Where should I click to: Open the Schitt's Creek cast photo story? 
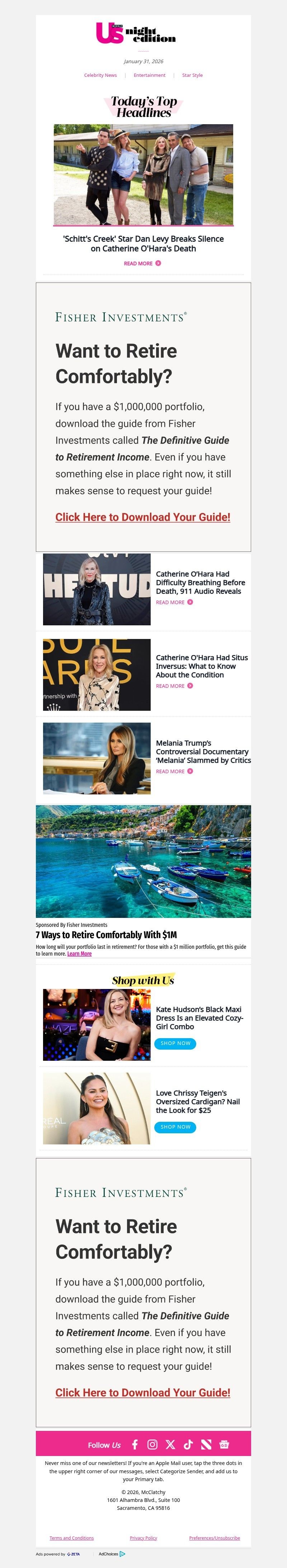143,175
